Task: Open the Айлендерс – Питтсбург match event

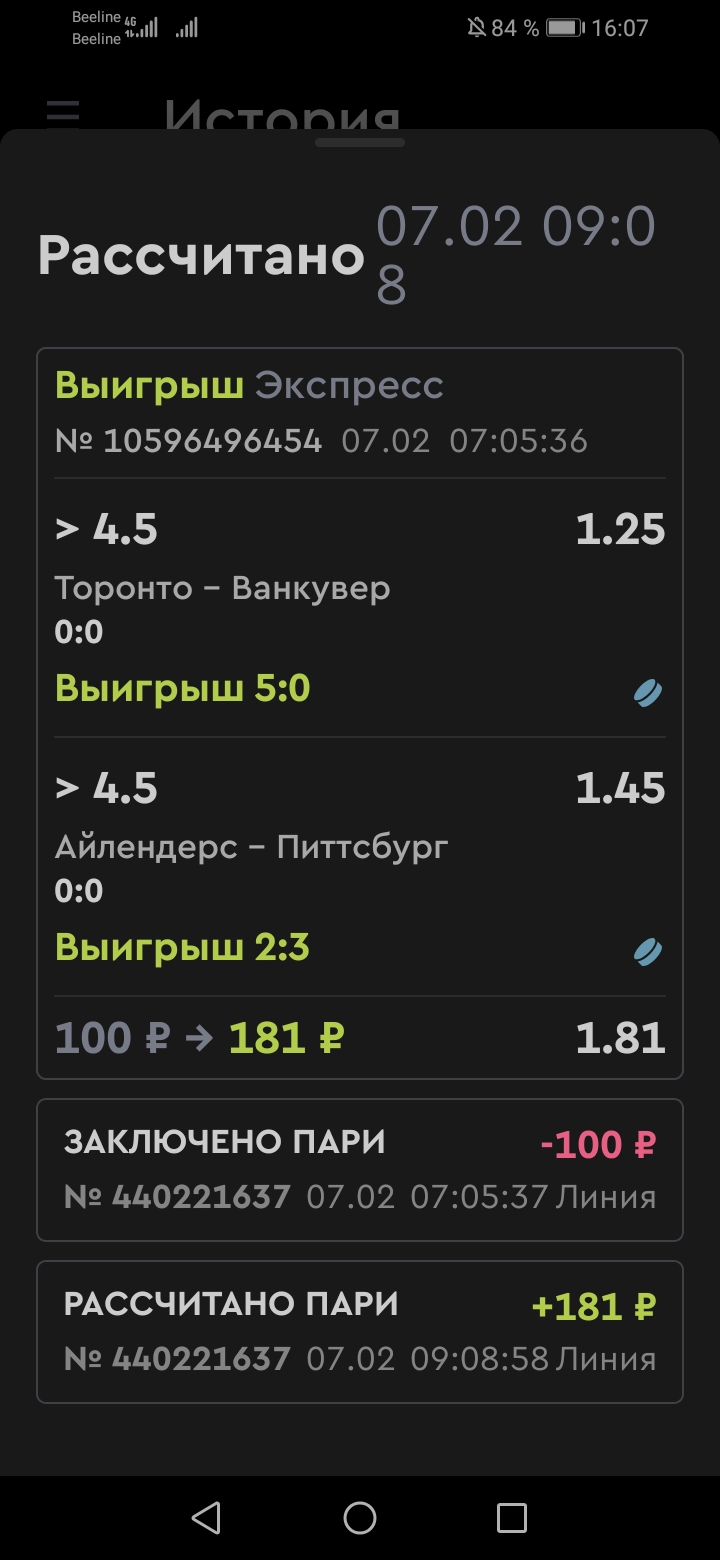Action: (x=251, y=847)
